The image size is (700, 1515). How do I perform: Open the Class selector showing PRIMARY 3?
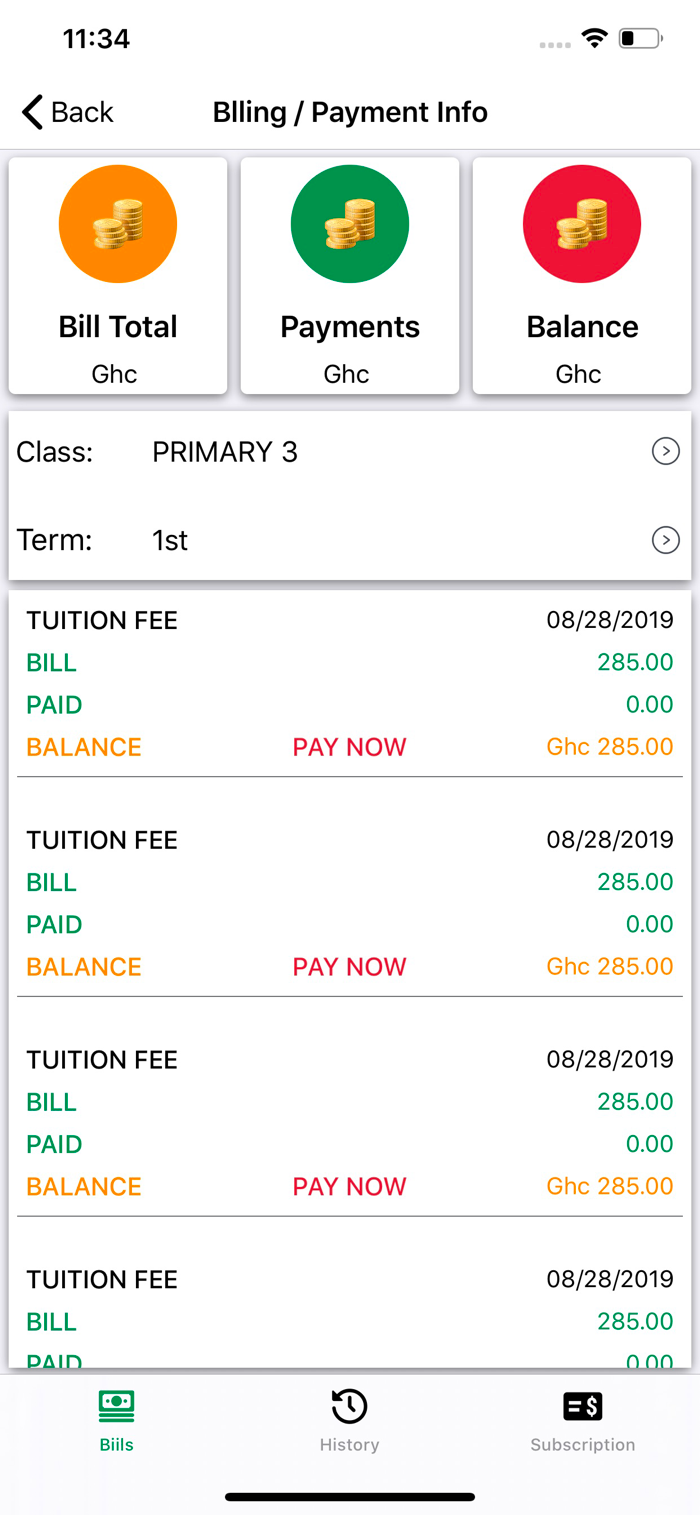coord(665,452)
